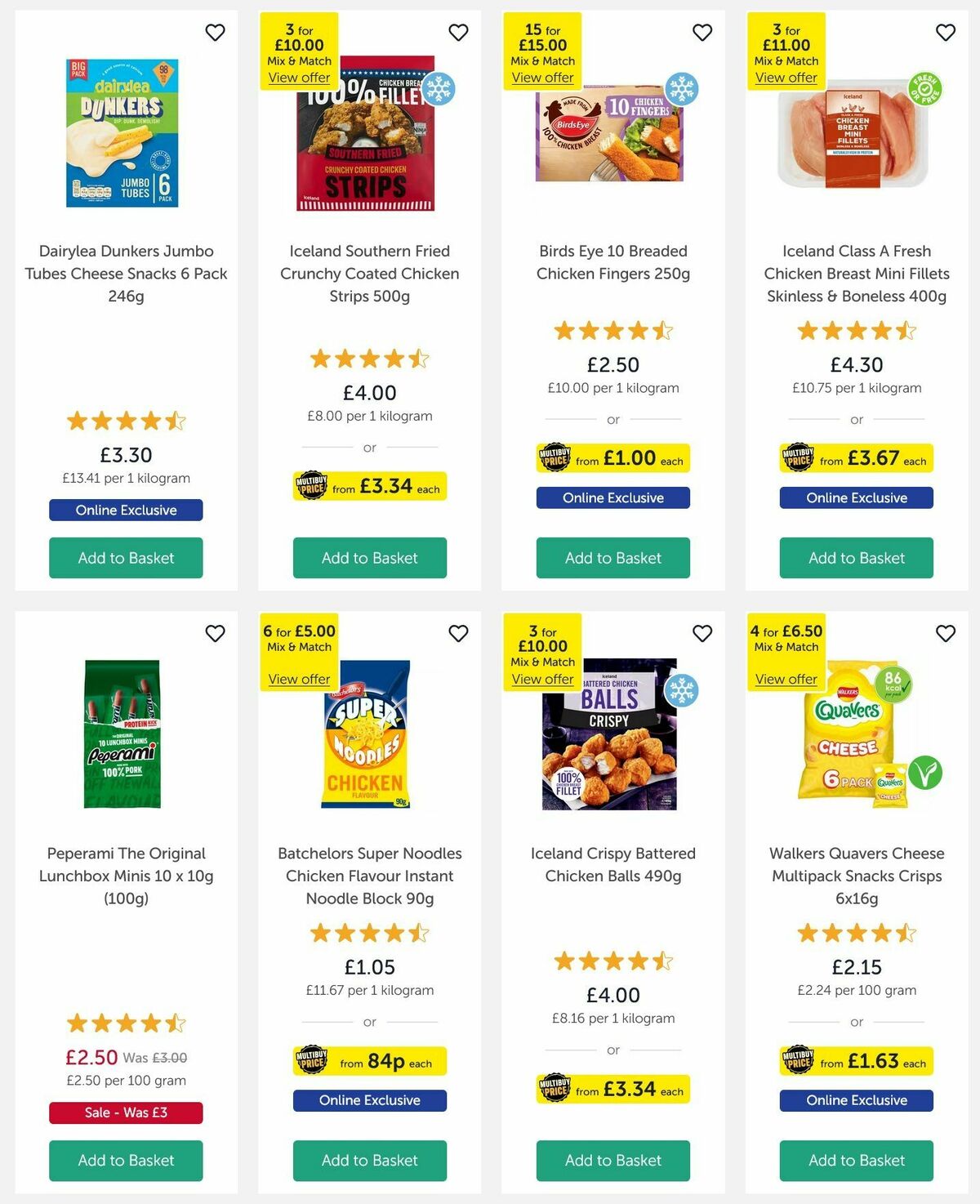Viewport: 980px width, 1204px height.
Task: Toggle the heart on Iceland Crispy Battered Chicken Balls
Action: [702, 633]
